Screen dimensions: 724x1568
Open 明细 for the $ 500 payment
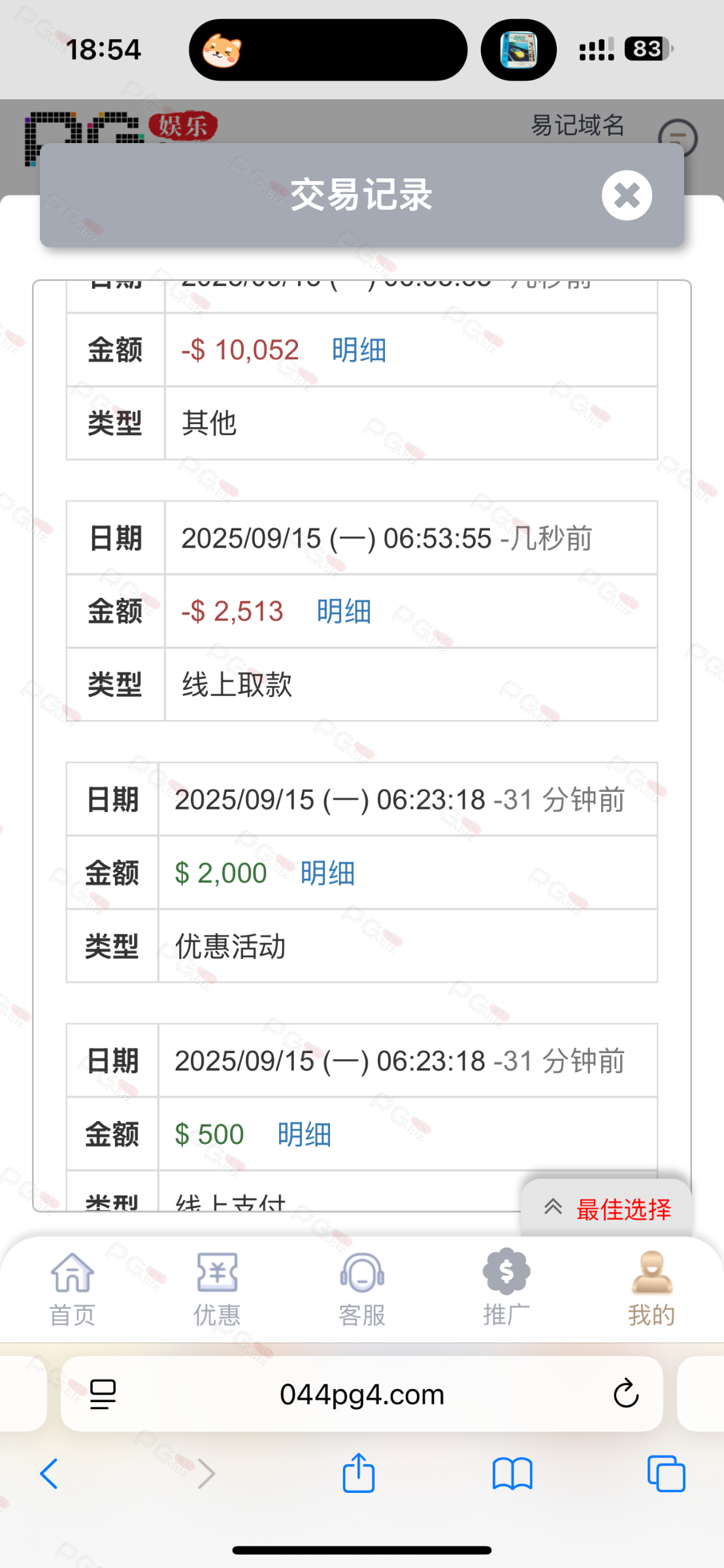click(304, 1134)
